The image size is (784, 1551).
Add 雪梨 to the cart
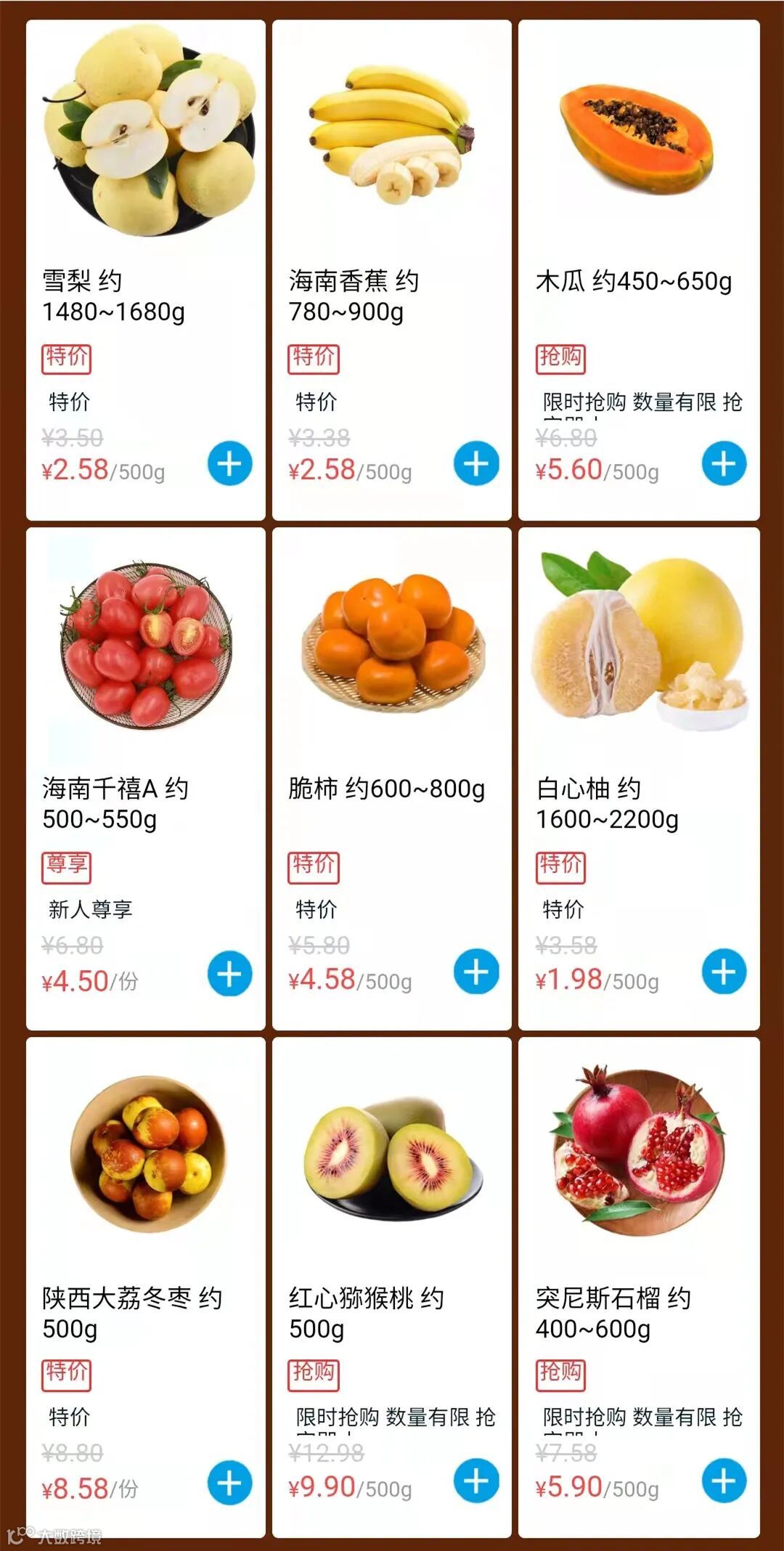(x=229, y=463)
